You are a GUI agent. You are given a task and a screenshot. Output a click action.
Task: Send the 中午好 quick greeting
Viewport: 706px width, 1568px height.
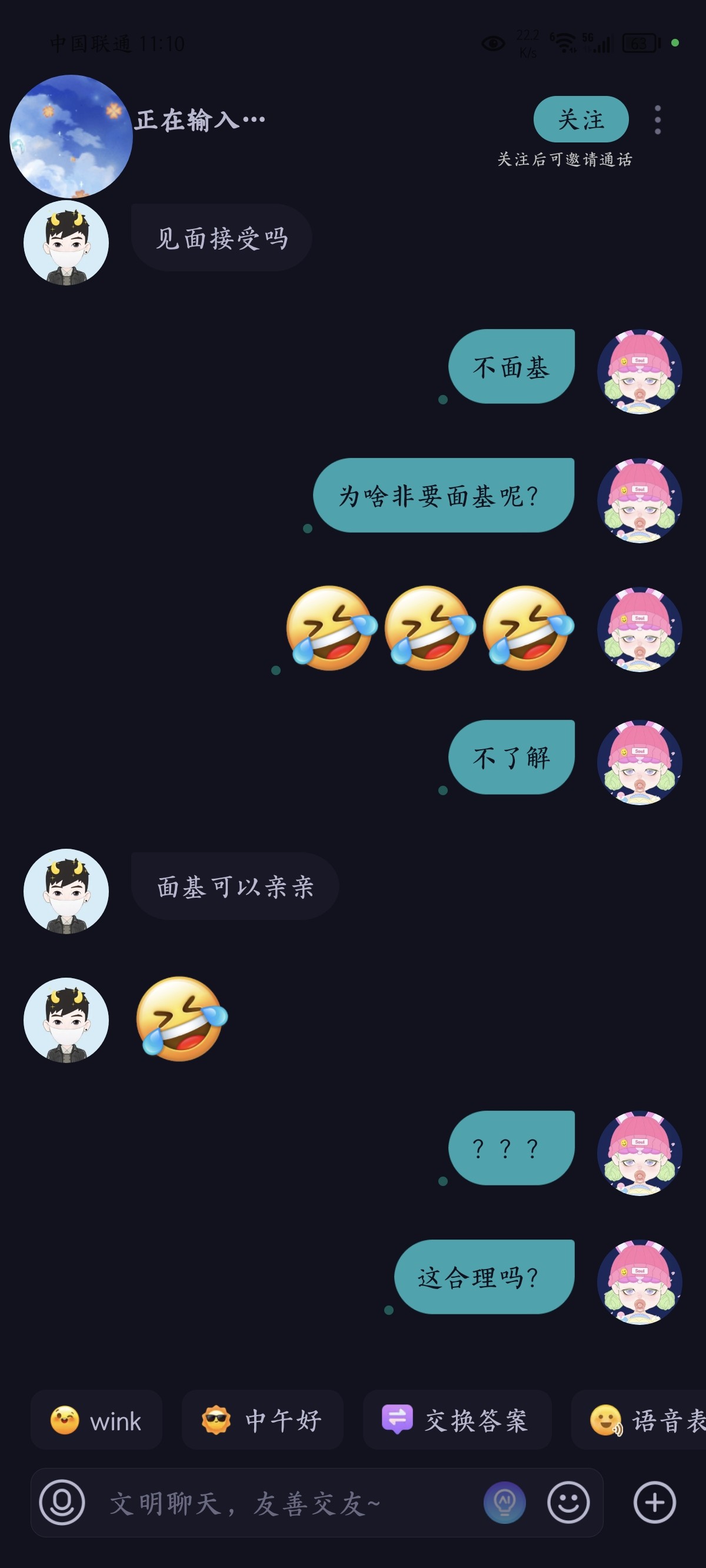[x=262, y=1420]
